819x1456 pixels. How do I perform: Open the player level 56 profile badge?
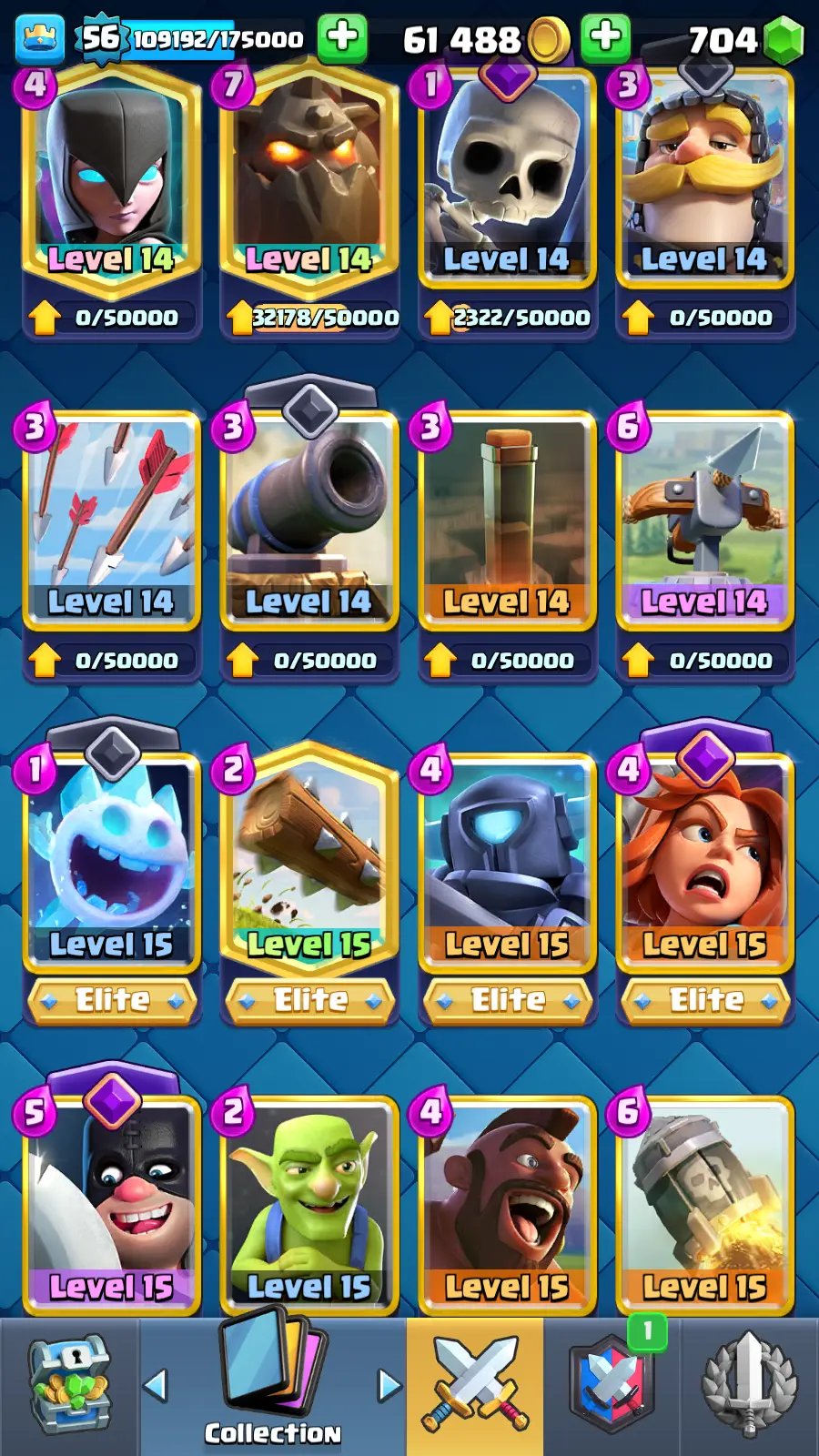point(101,38)
